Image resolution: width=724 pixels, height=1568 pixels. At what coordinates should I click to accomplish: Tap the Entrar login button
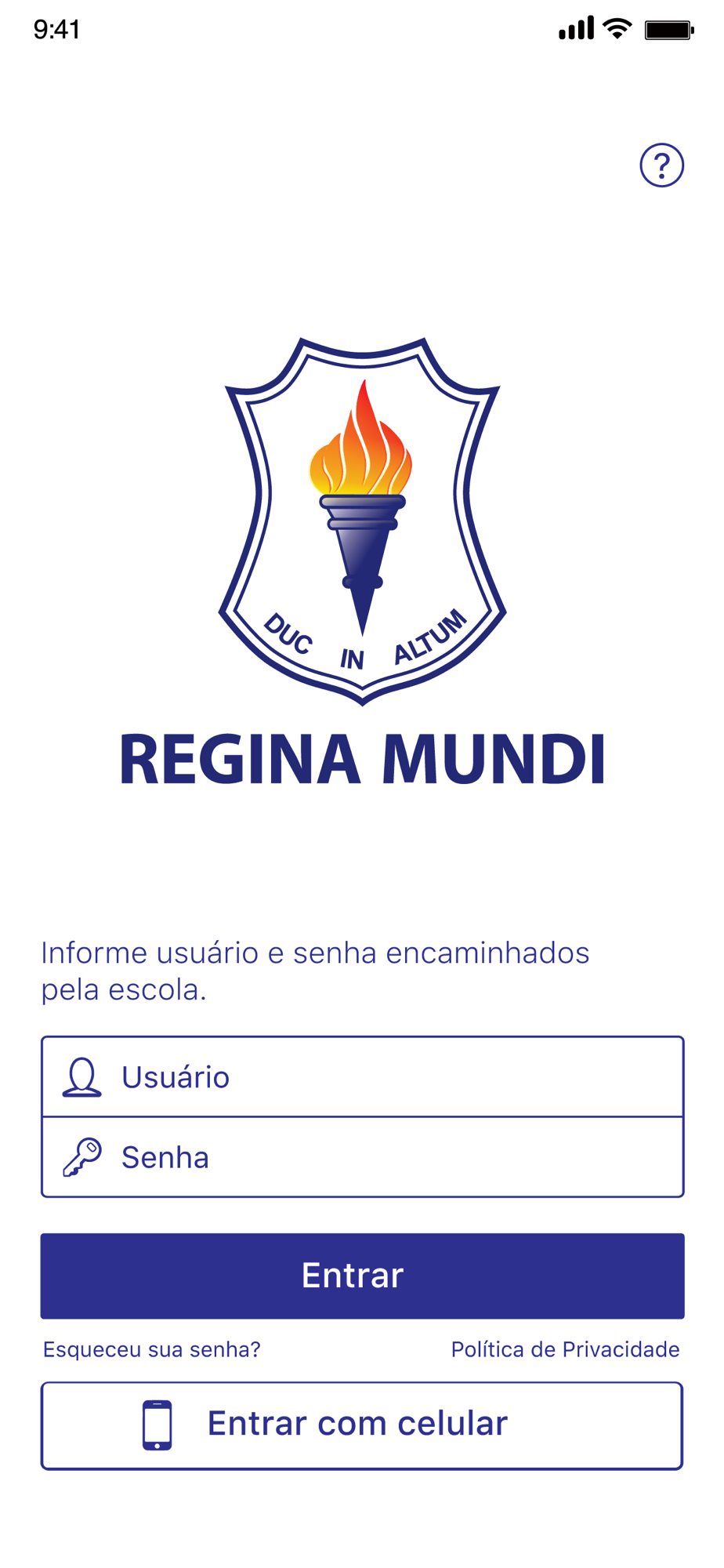tap(362, 1276)
